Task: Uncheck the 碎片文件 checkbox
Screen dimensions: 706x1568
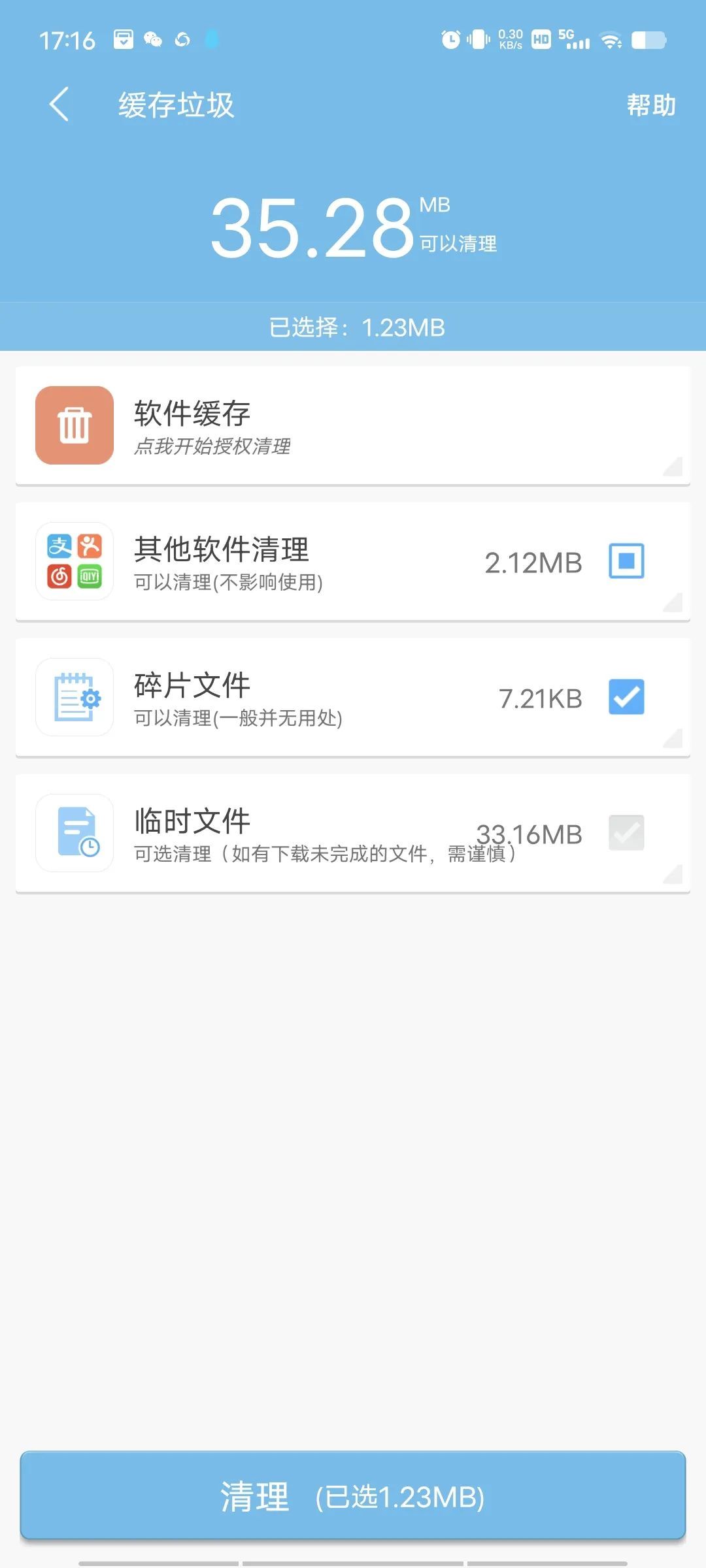Action: (x=626, y=697)
